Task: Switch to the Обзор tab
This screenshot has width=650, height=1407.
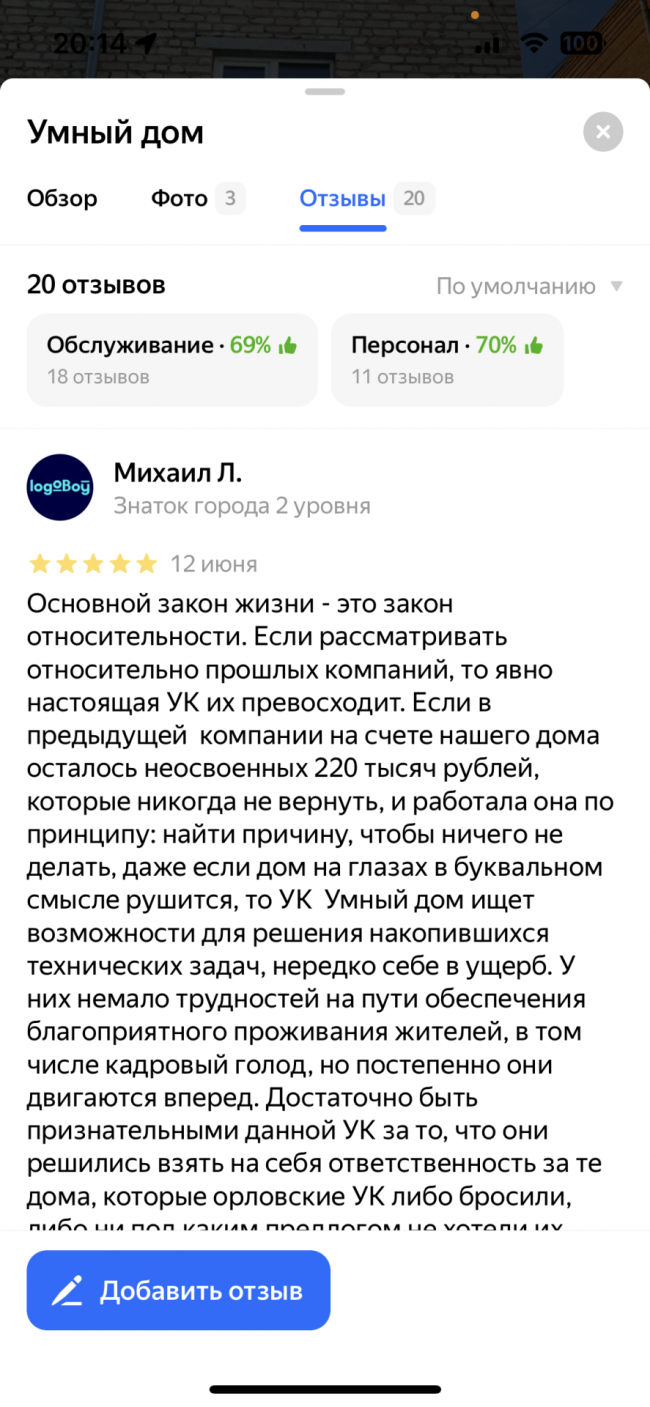Action: 62,198
